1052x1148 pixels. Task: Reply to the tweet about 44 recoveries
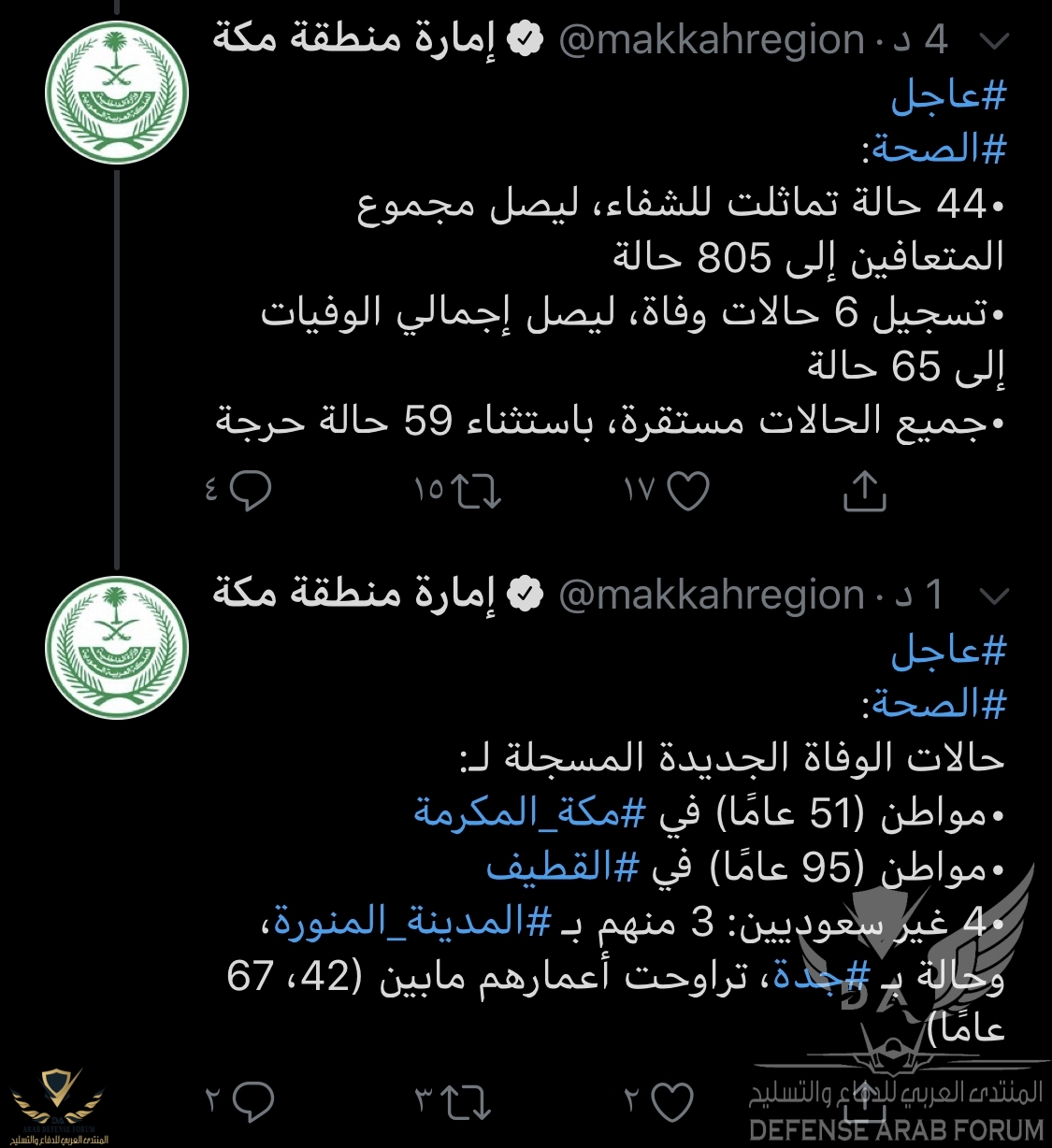click(x=249, y=490)
